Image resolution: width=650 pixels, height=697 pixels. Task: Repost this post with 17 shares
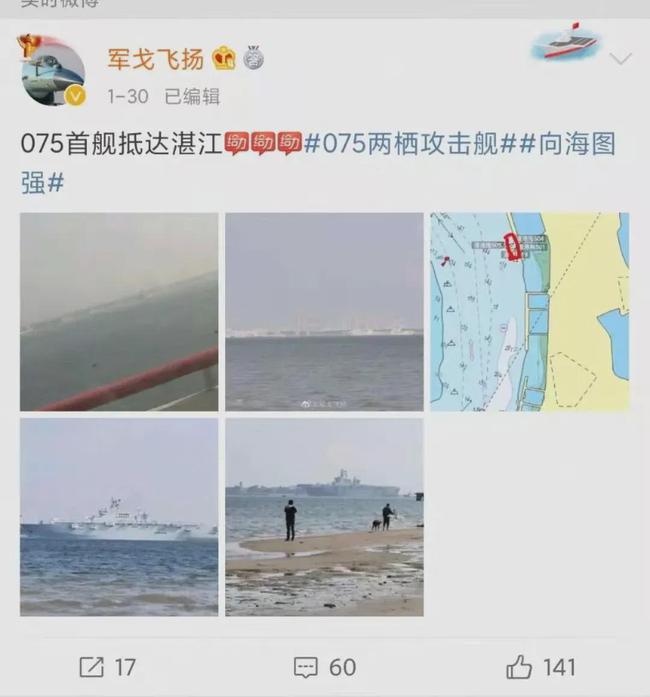[108, 666]
